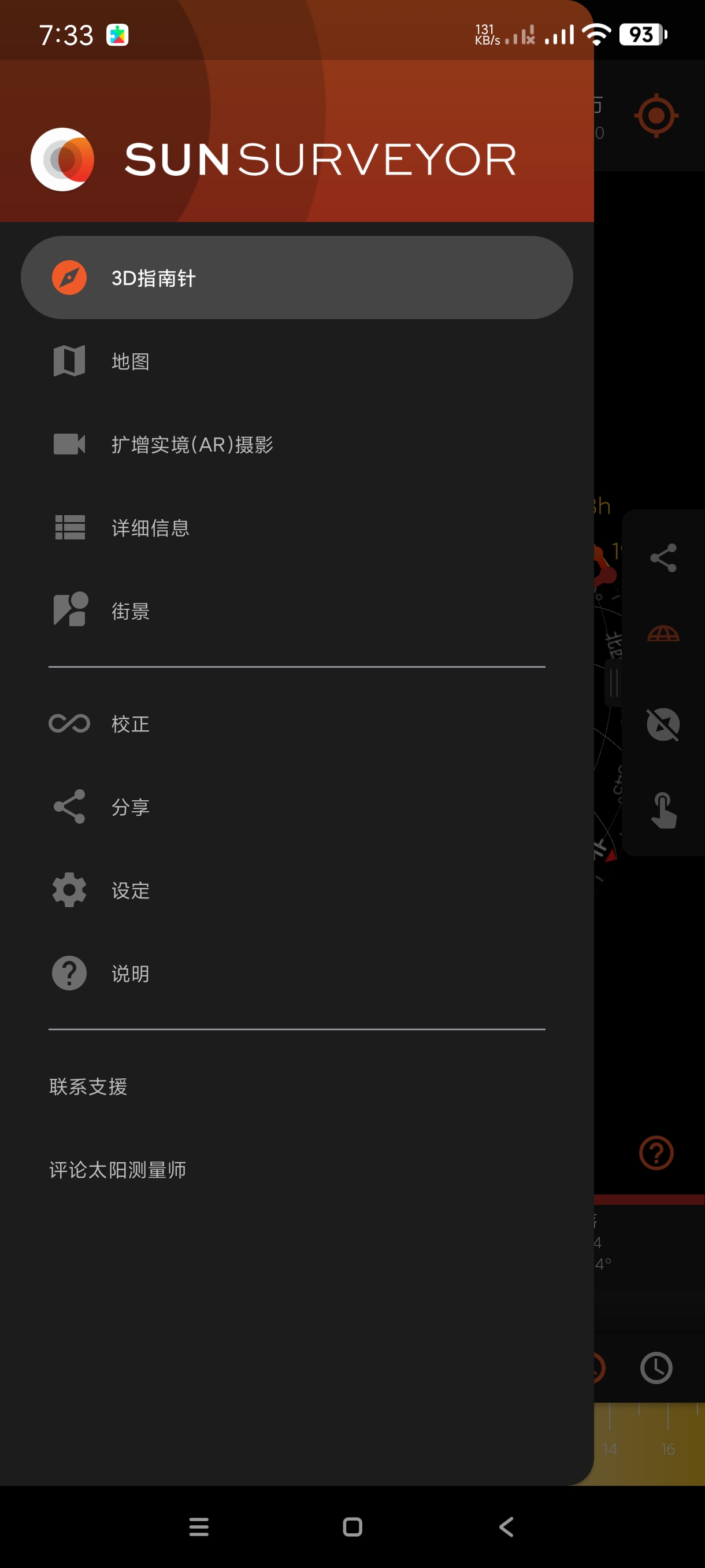This screenshot has height=1568, width=705.
Task: Open 设定 settings
Action: [129, 890]
